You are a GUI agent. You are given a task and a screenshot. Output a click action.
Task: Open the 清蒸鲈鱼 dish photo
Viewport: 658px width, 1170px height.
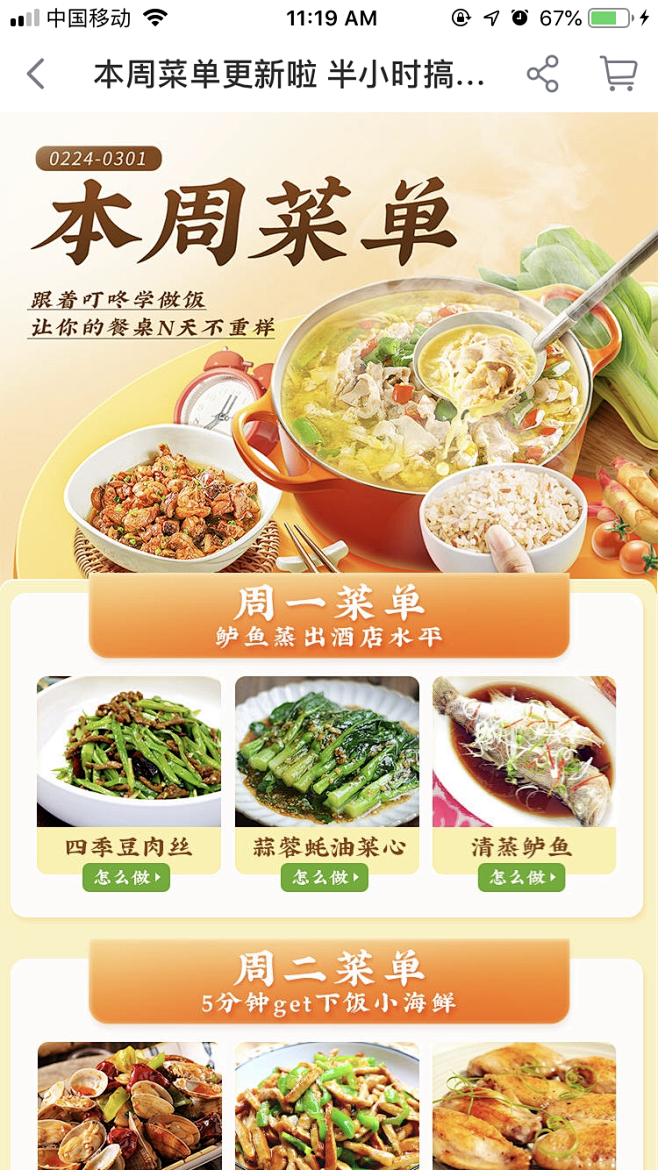[524, 751]
